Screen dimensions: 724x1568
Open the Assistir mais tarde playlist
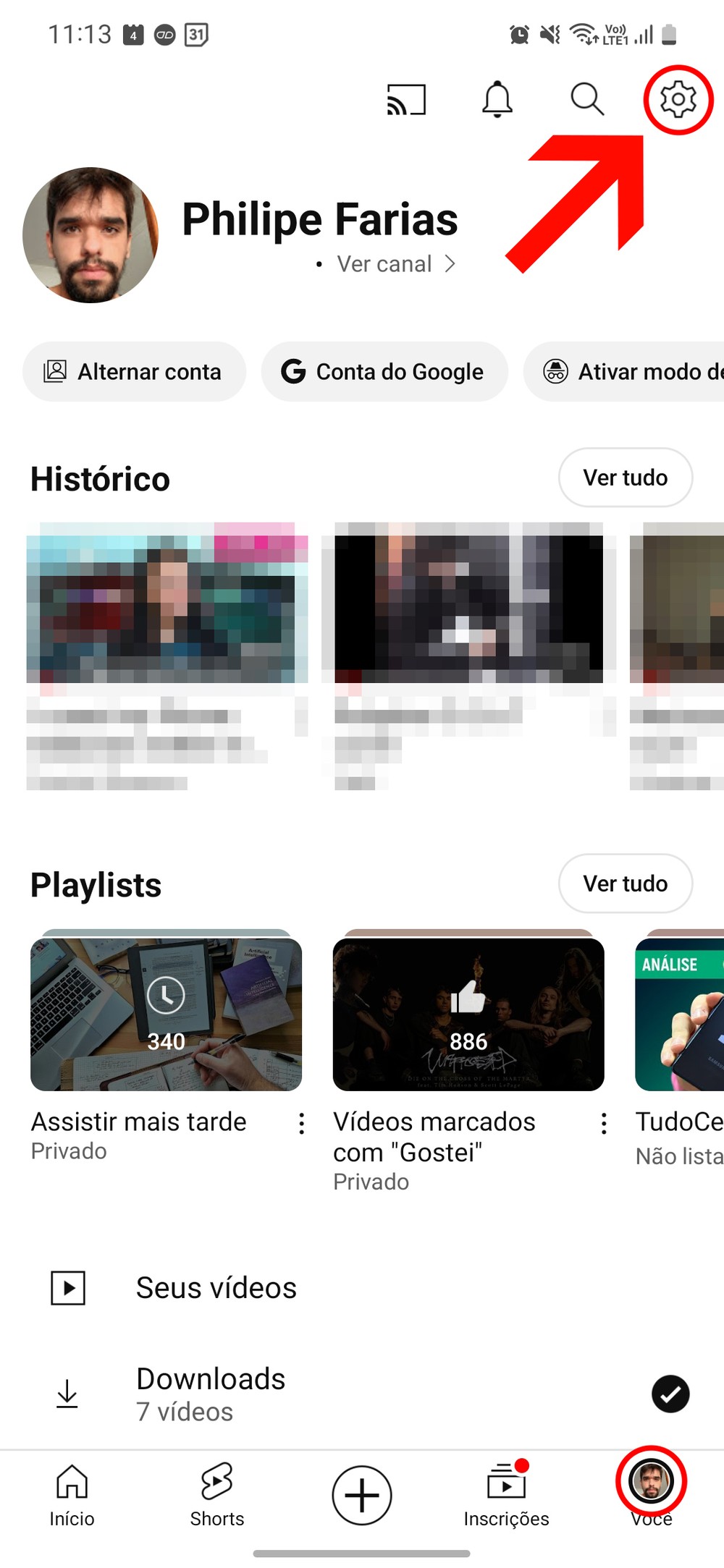(x=166, y=1014)
